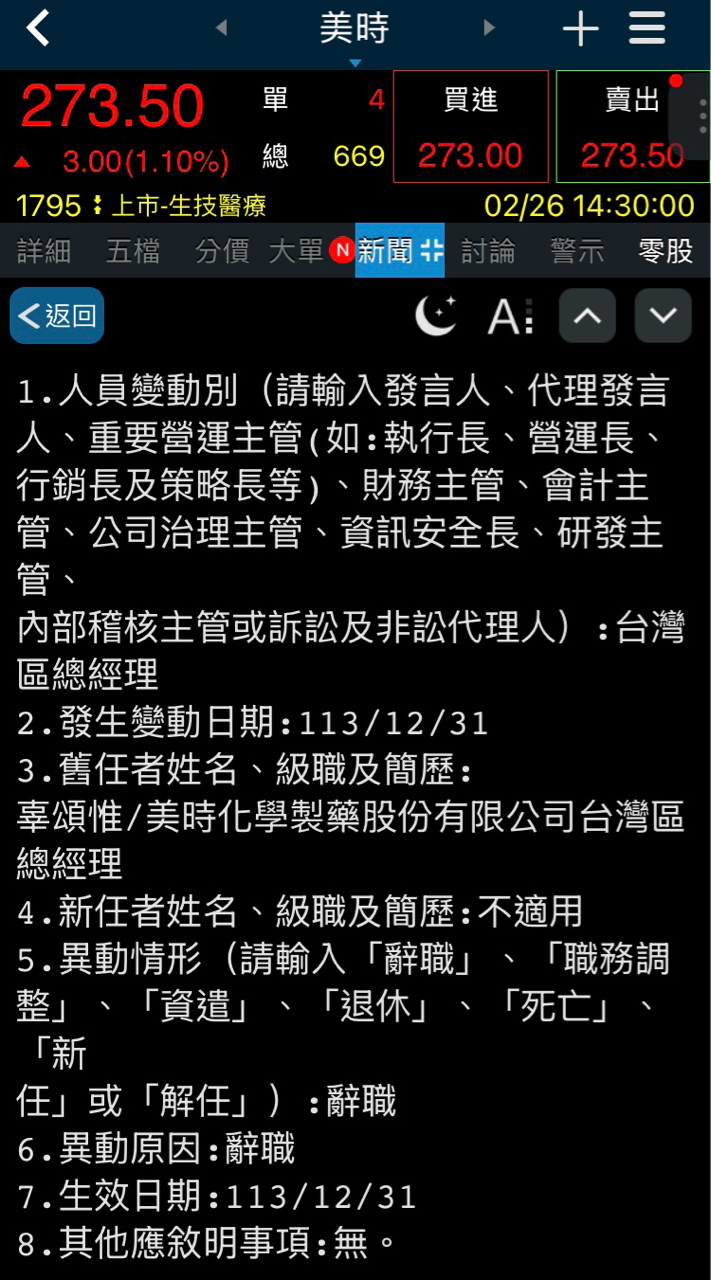
Task: Tap the 買進 buy price box
Action: tap(470, 127)
